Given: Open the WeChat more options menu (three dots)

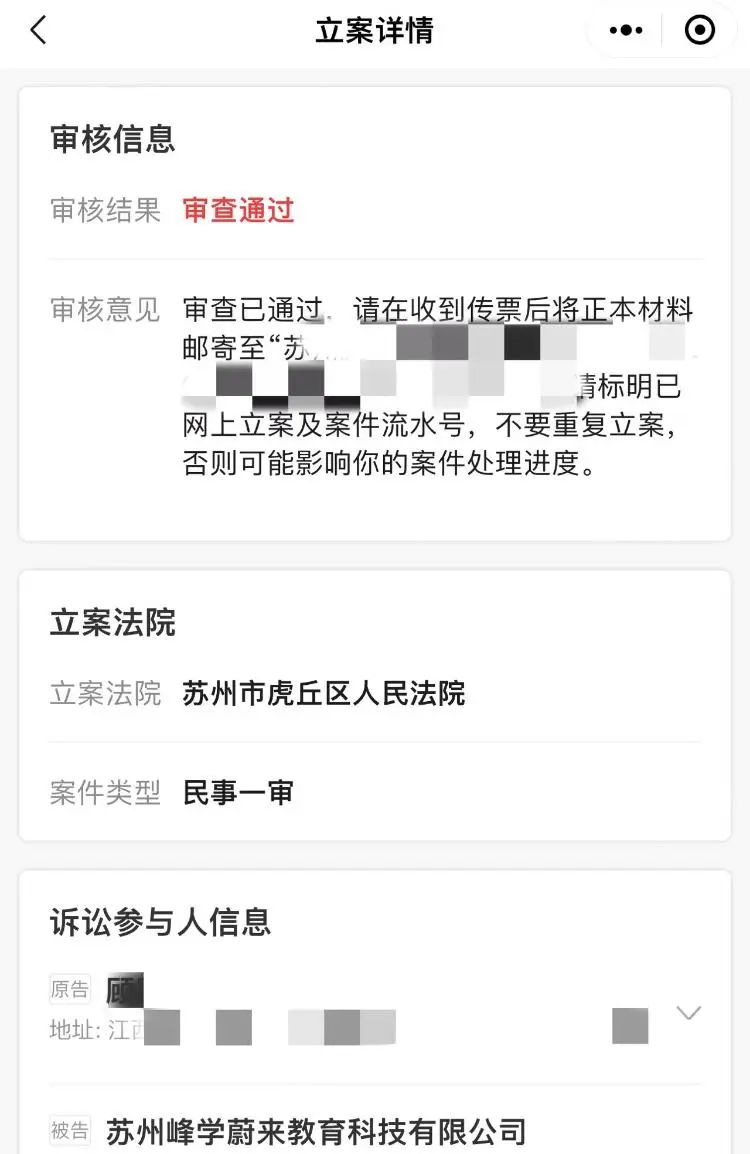Looking at the screenshot, I should tap(626, 30).
